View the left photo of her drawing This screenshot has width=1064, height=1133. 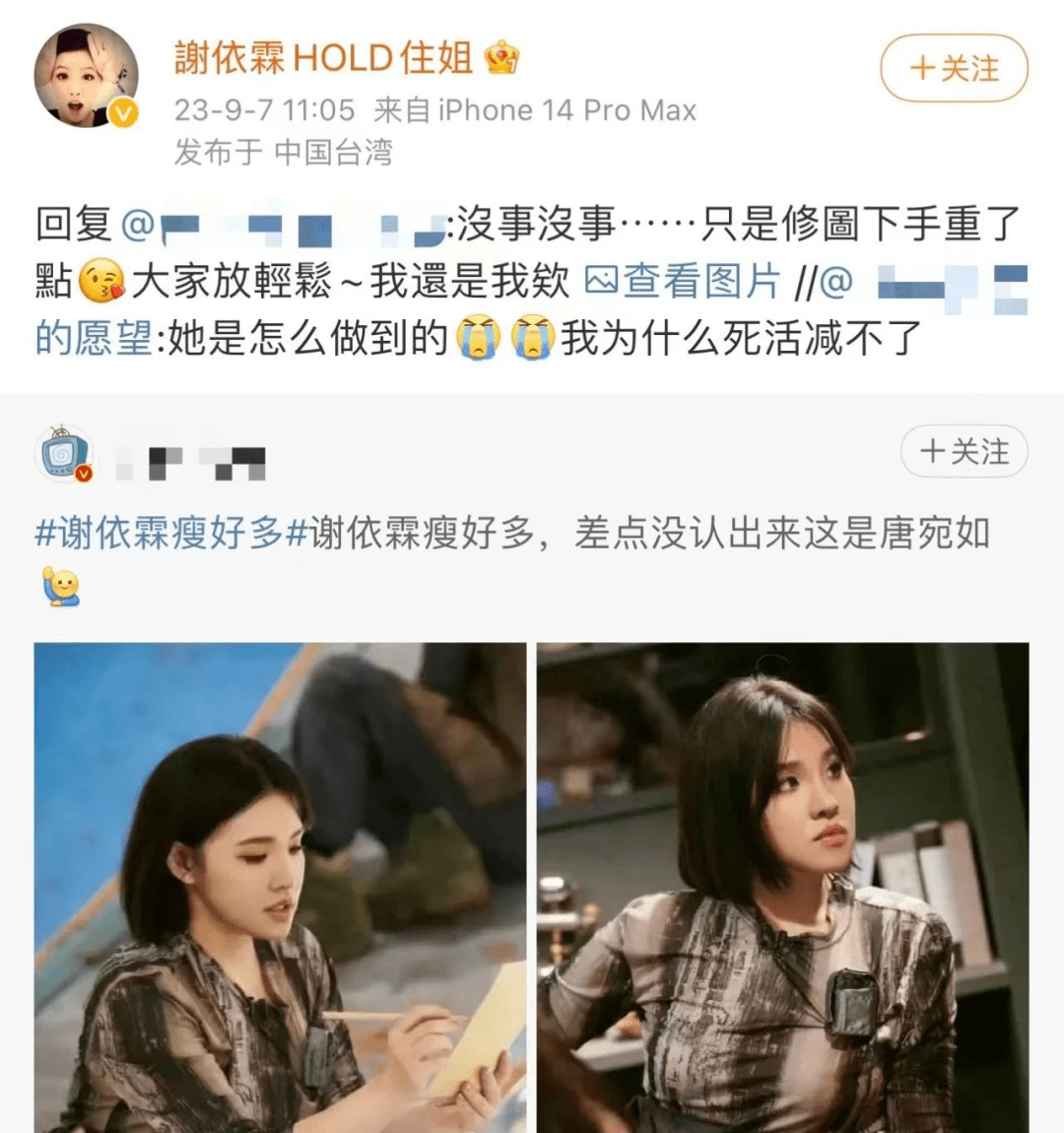[280, 887]
